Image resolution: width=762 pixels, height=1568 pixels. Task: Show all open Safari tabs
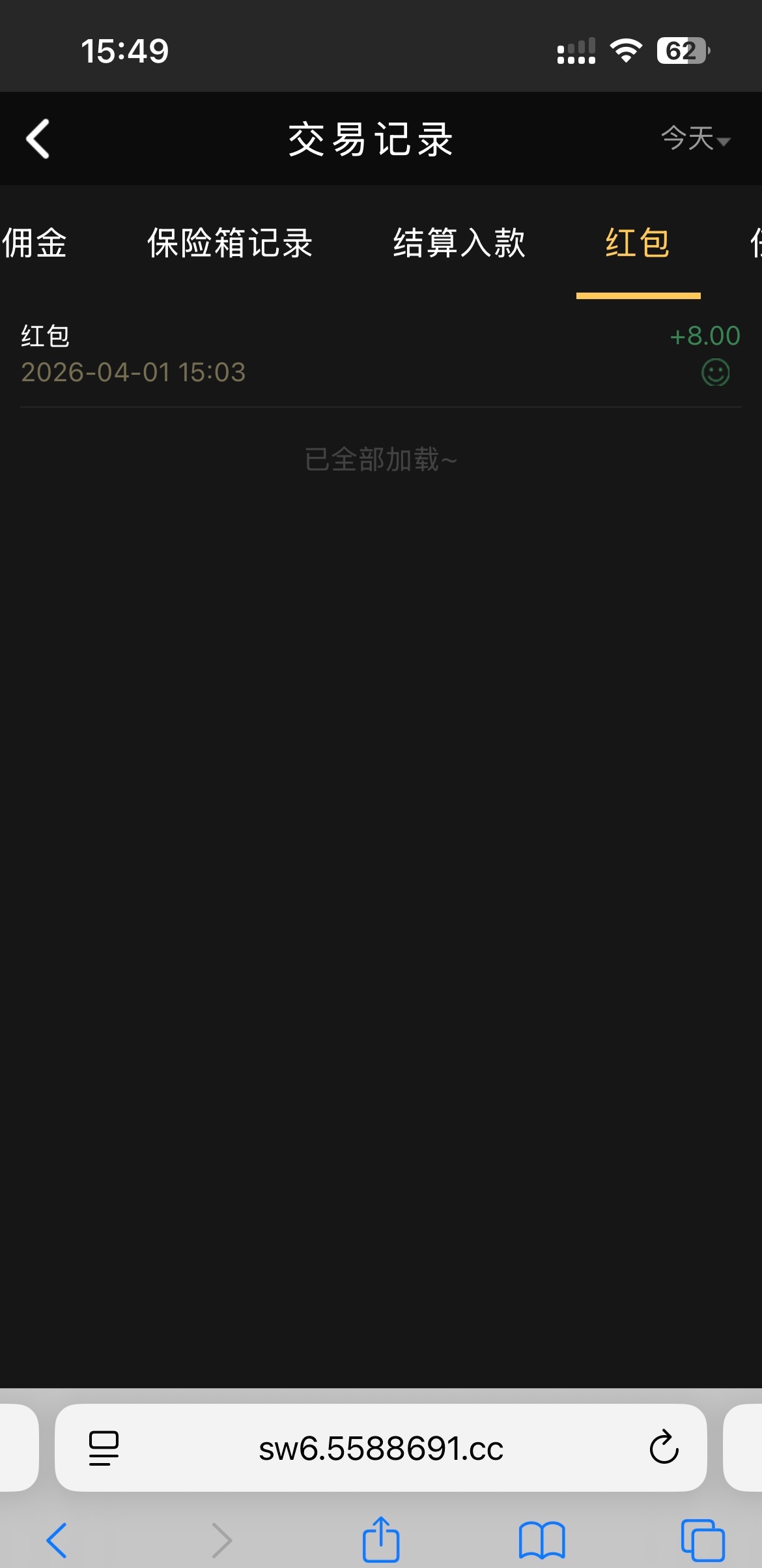(702, 1540)
